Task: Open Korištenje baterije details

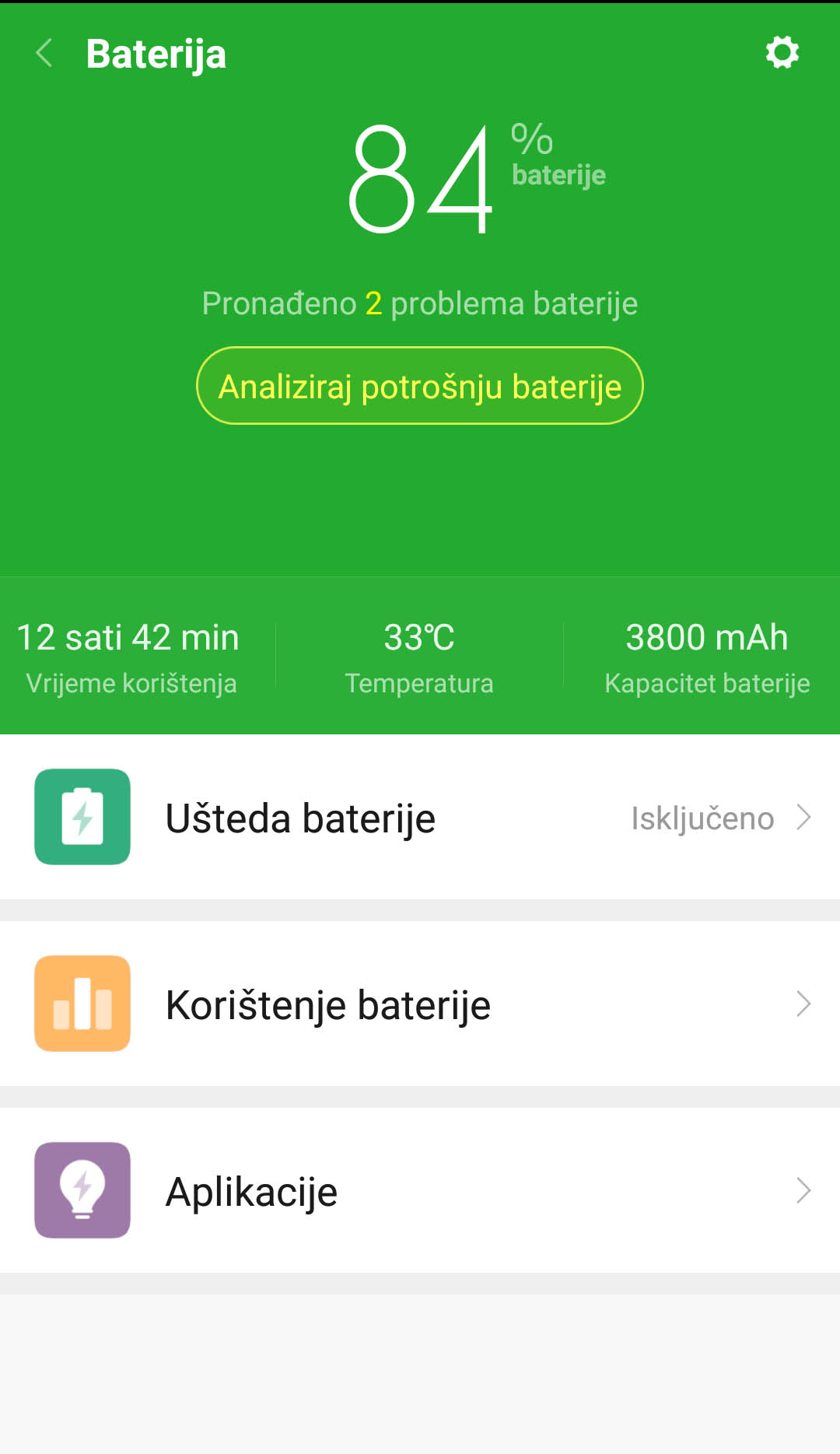Action: (420, 1004)
